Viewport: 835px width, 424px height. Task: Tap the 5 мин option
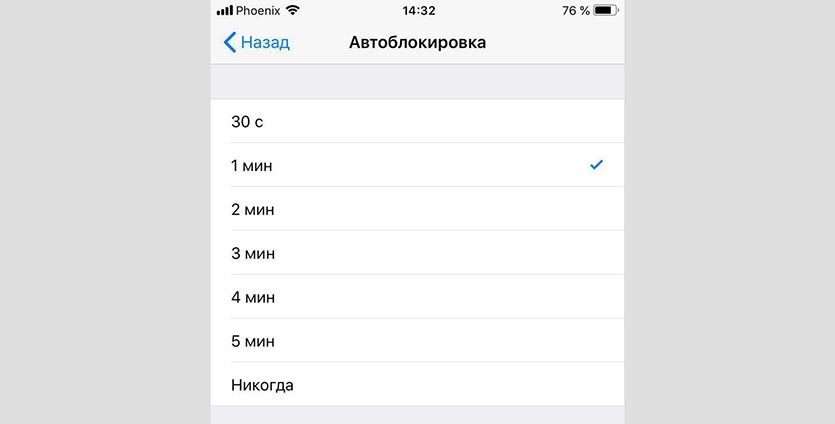click(417, 341)
